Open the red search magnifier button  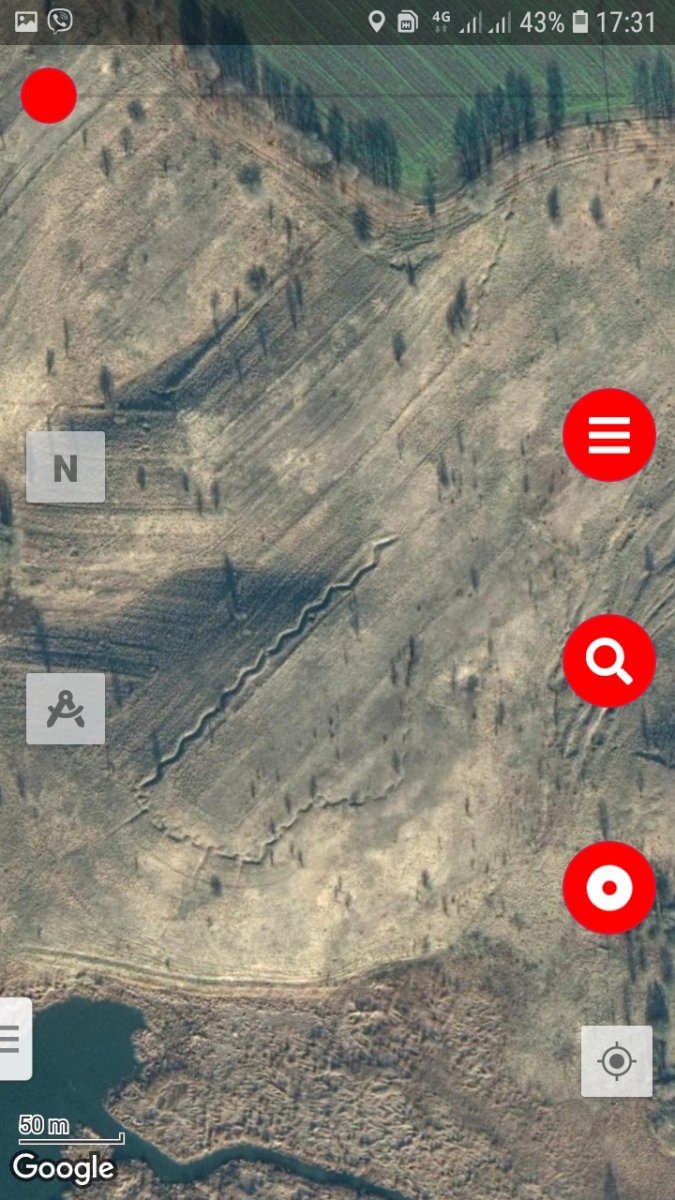click(x=609, y=661)
